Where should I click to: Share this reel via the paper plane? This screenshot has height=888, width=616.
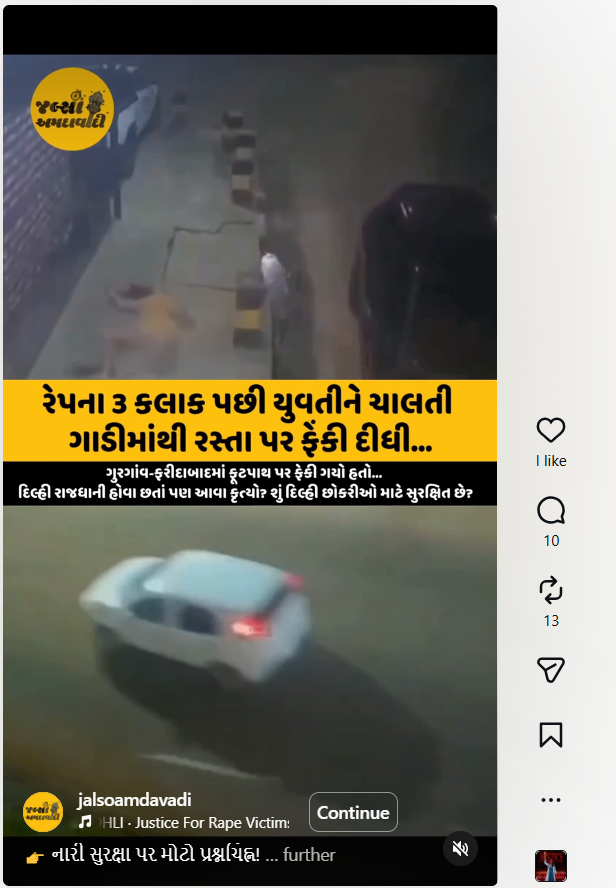[551, 669]
